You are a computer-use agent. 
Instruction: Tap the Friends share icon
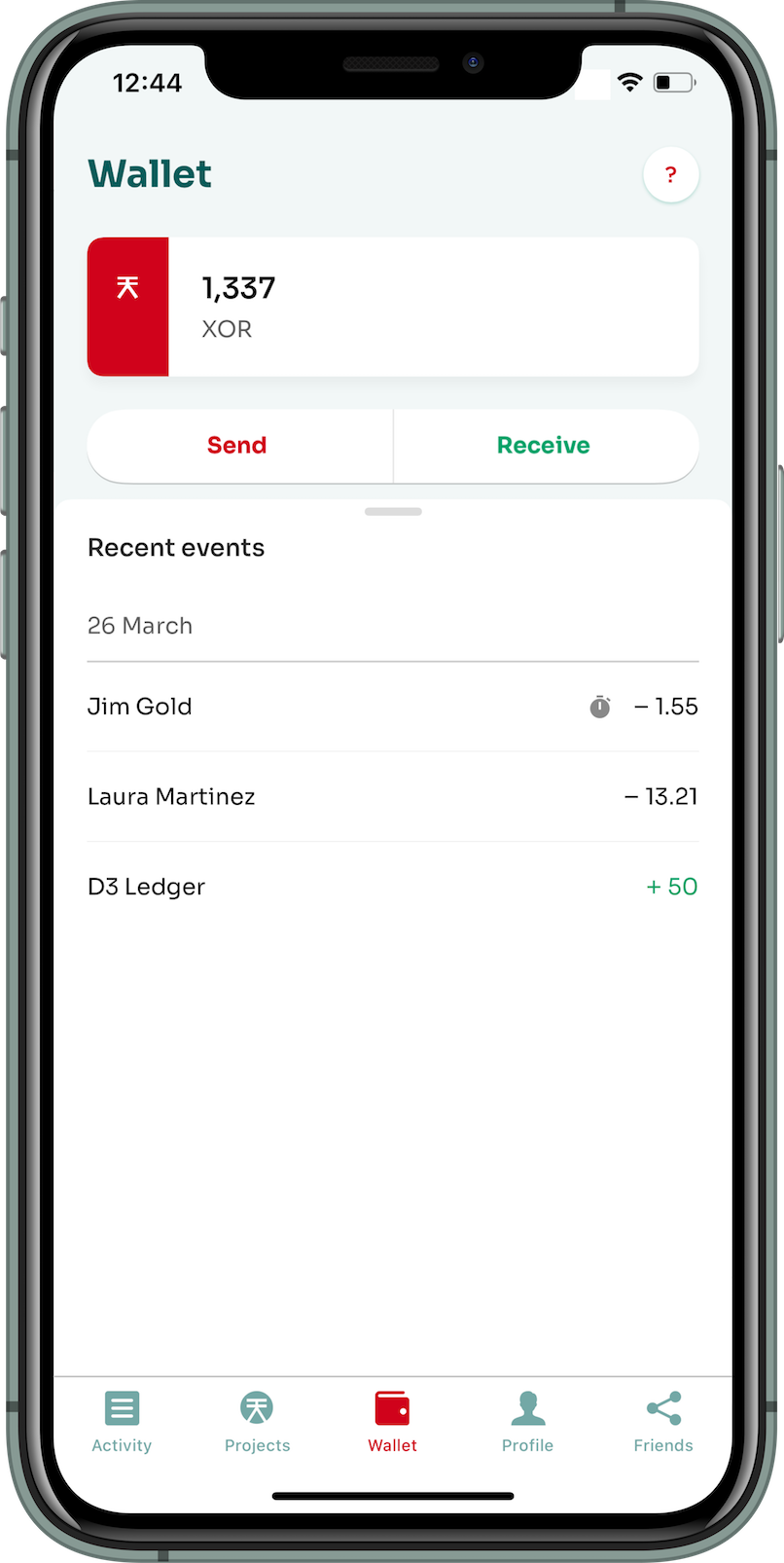[662, 1408]
